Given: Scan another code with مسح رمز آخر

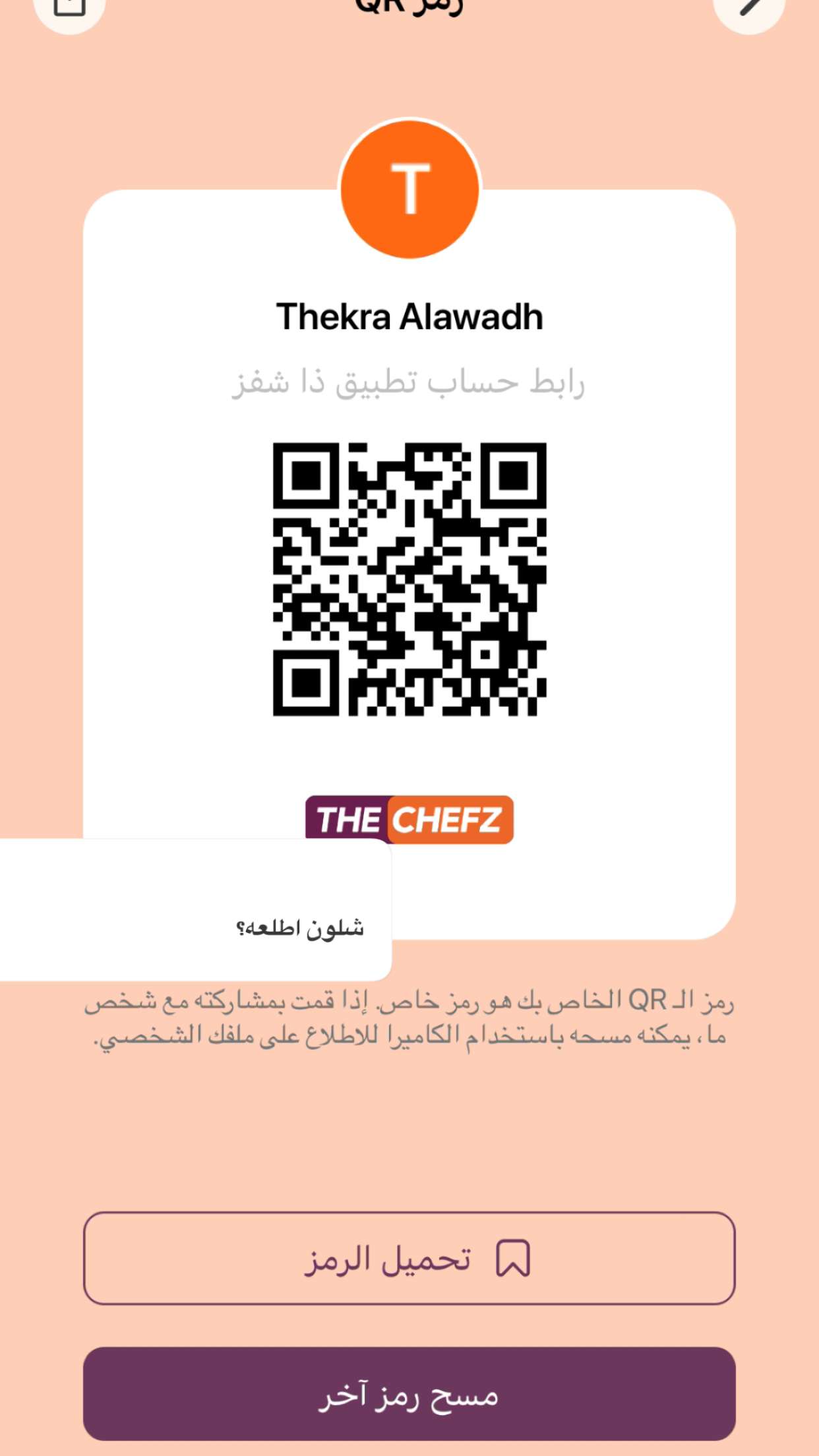Looking at the screenshot, I should [409, 1394].
